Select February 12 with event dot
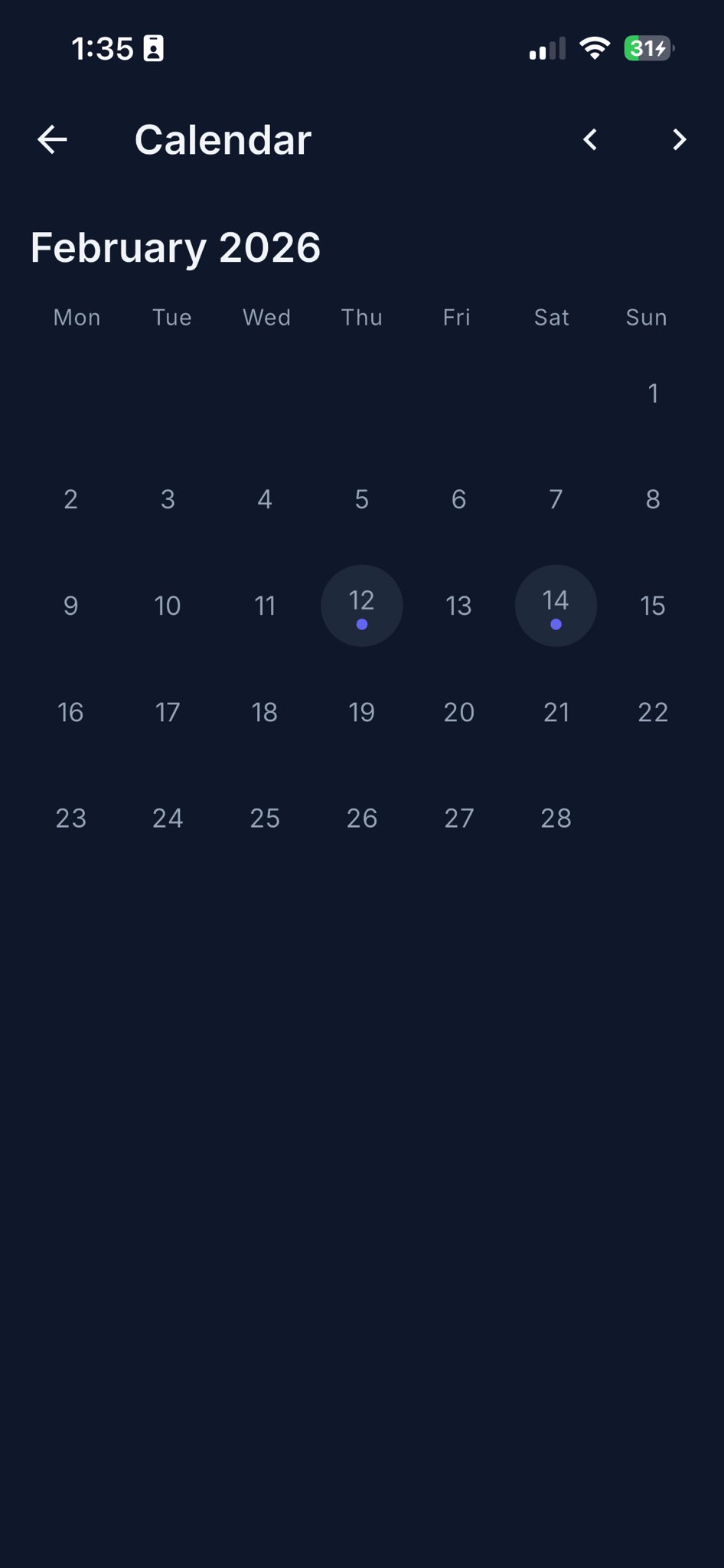The image size is (724, 1568). (x=362, y=606)
